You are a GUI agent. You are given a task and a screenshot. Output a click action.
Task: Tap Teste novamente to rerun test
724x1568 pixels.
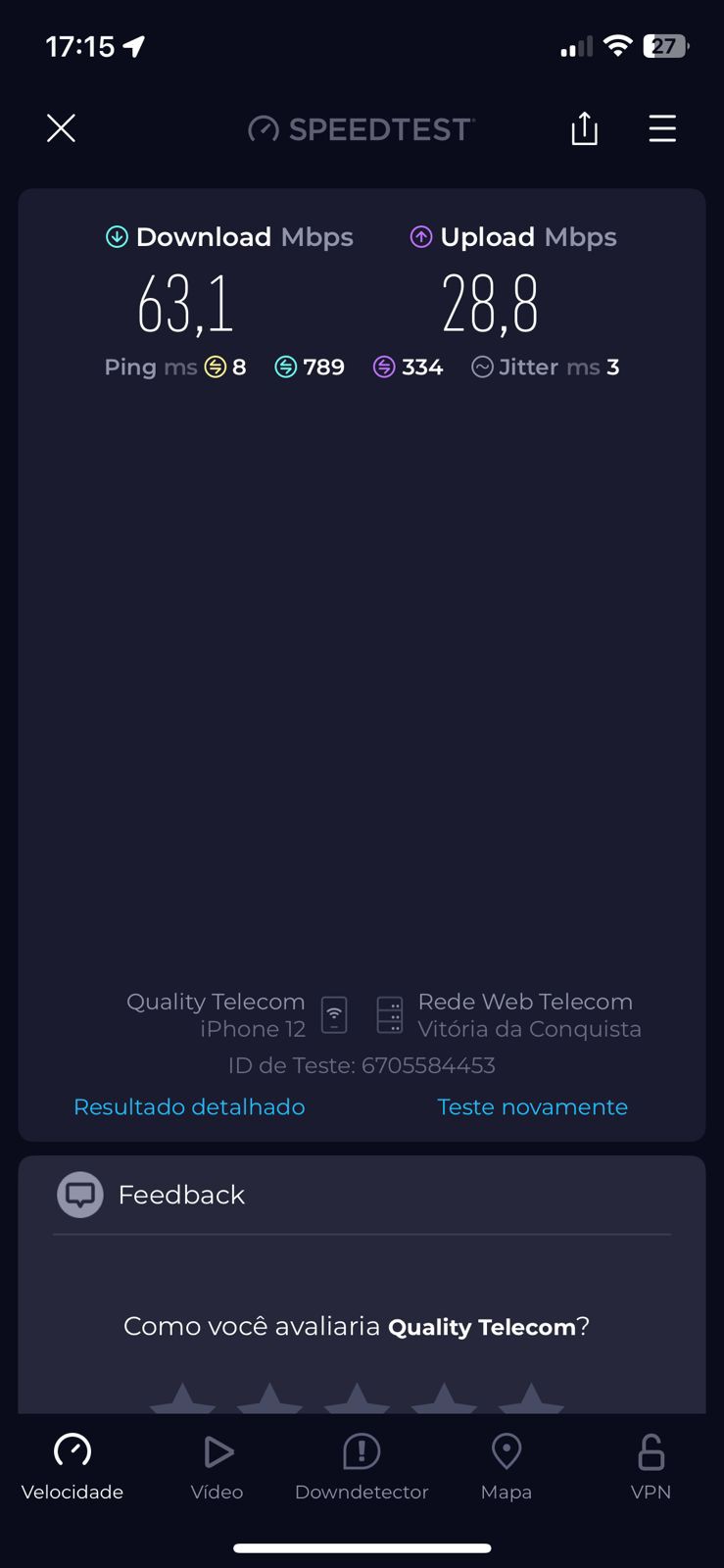[532, 1106]
